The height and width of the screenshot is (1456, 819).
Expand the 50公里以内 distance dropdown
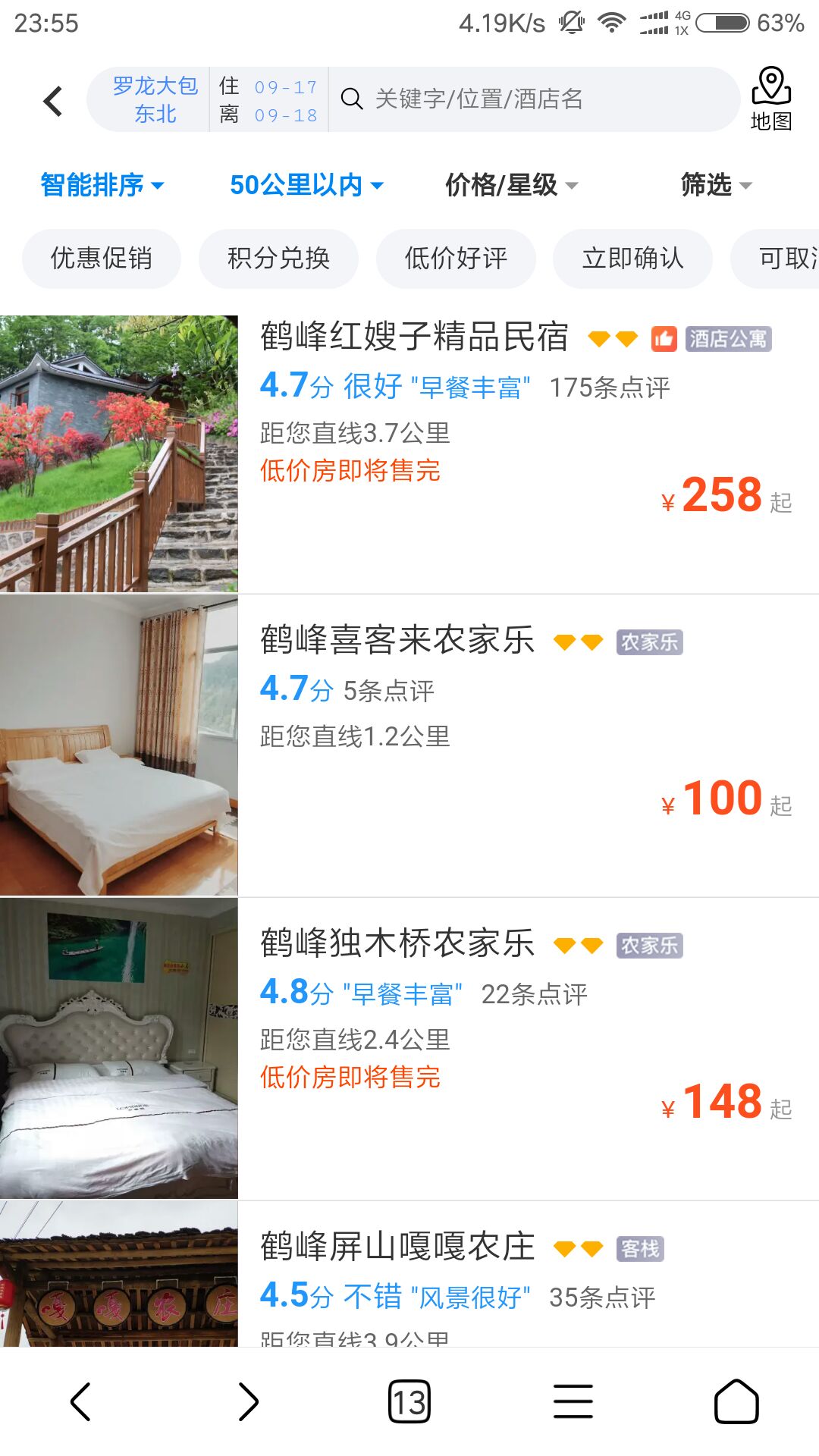(x=307, y=185)
